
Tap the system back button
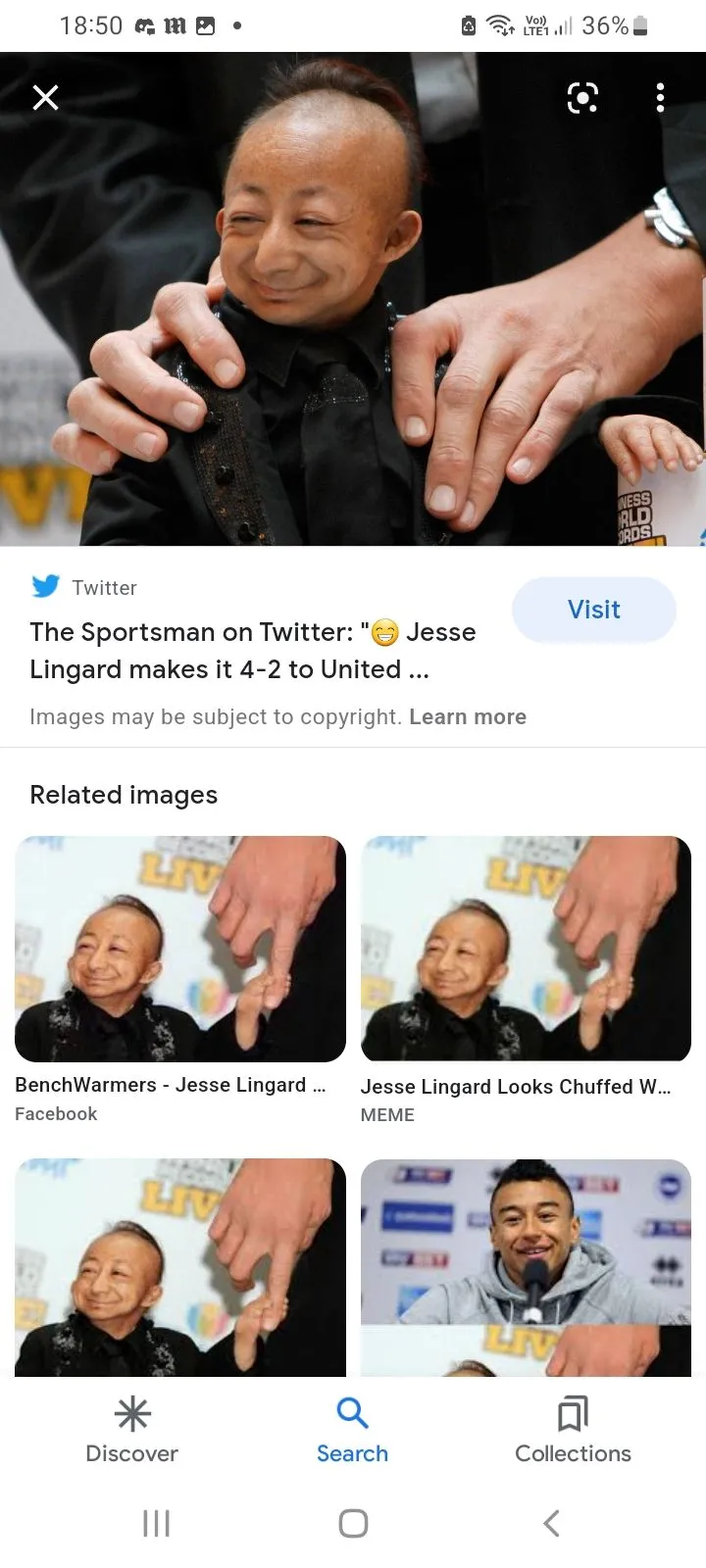coord(551,1523)
